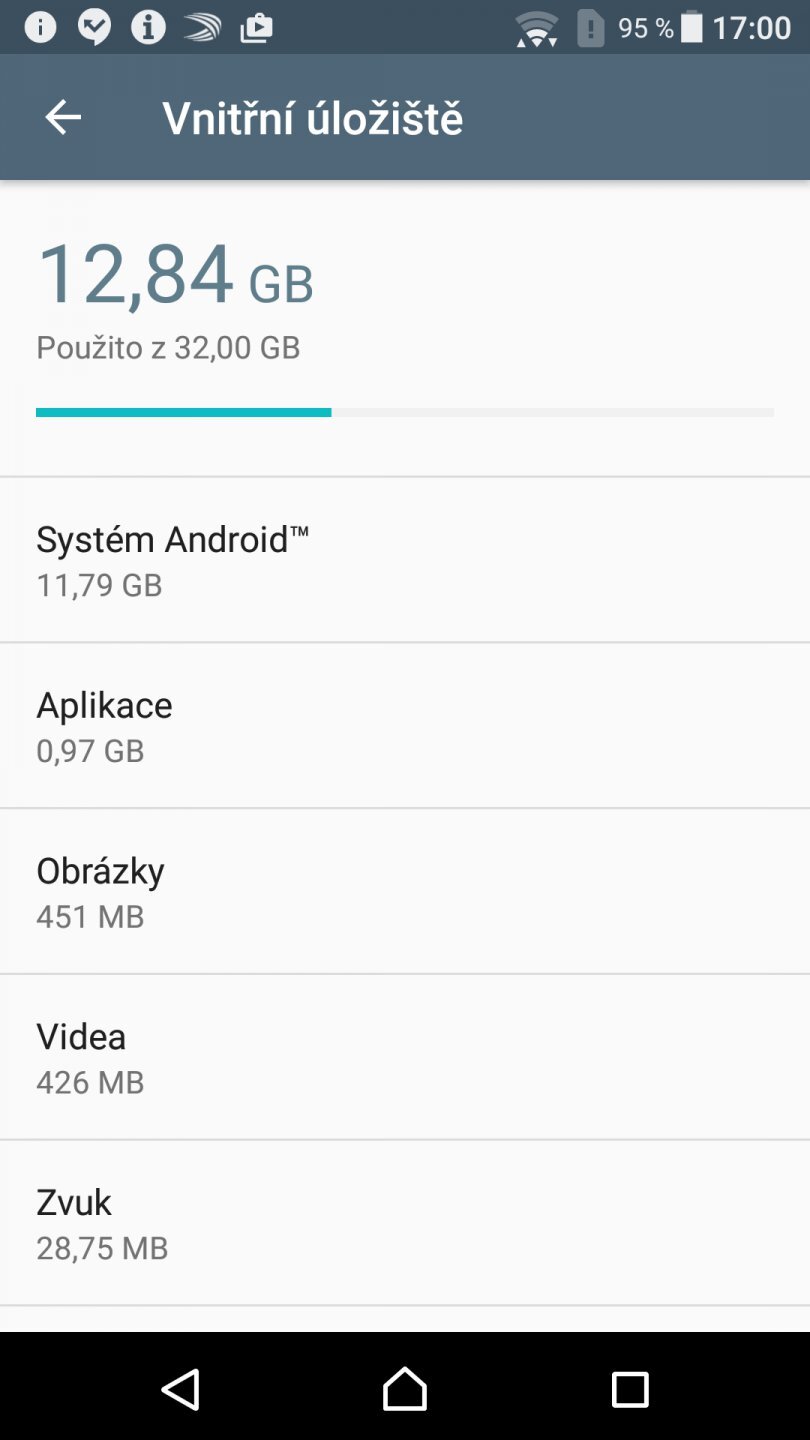
Task: Tap the battery icon showing 95 %
Action: point(691,27)
